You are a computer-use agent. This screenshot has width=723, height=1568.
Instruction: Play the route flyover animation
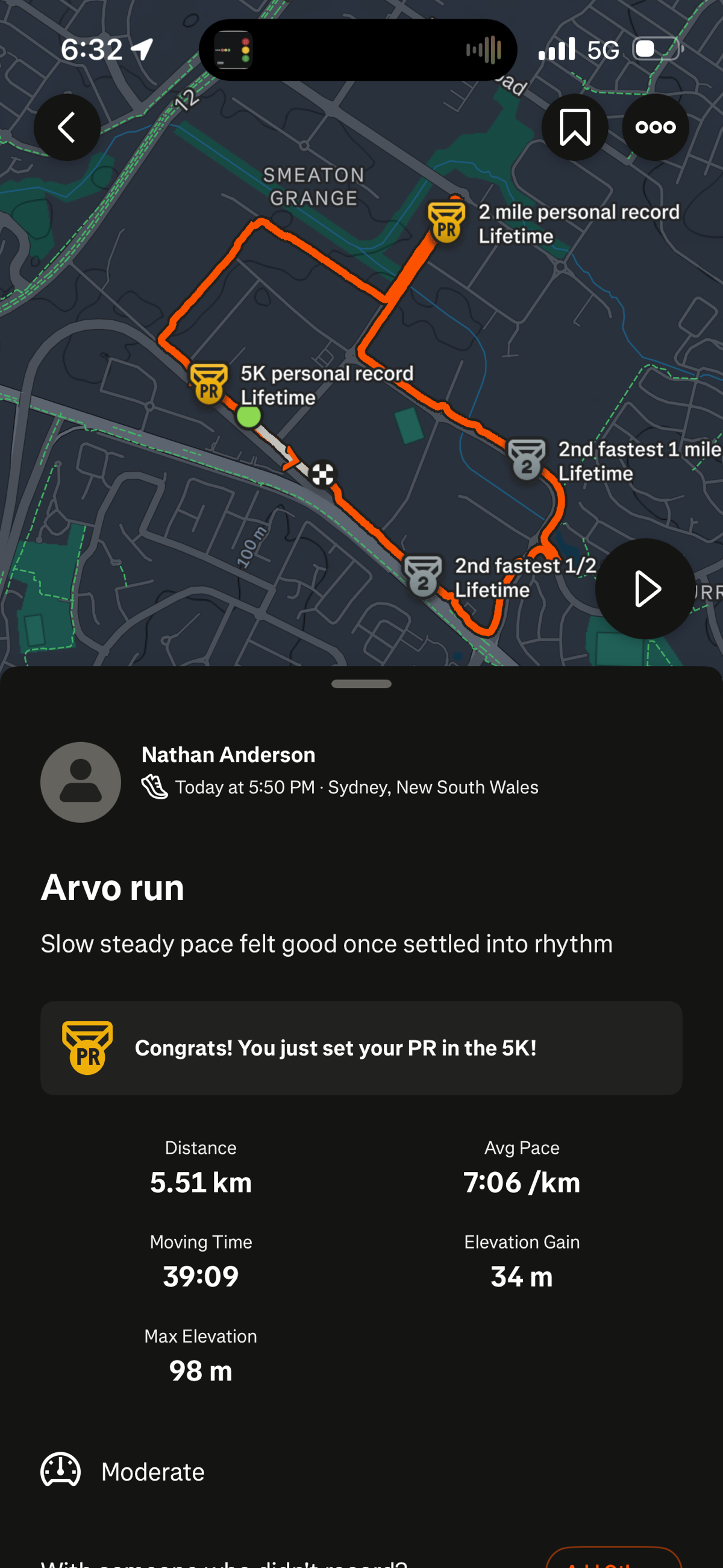(645, 588)
